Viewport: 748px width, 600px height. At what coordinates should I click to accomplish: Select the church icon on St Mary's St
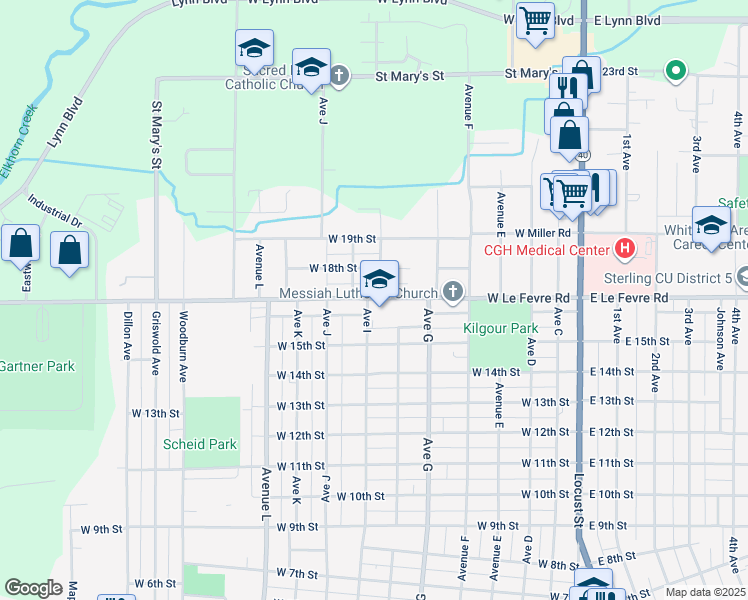(340, 75)
